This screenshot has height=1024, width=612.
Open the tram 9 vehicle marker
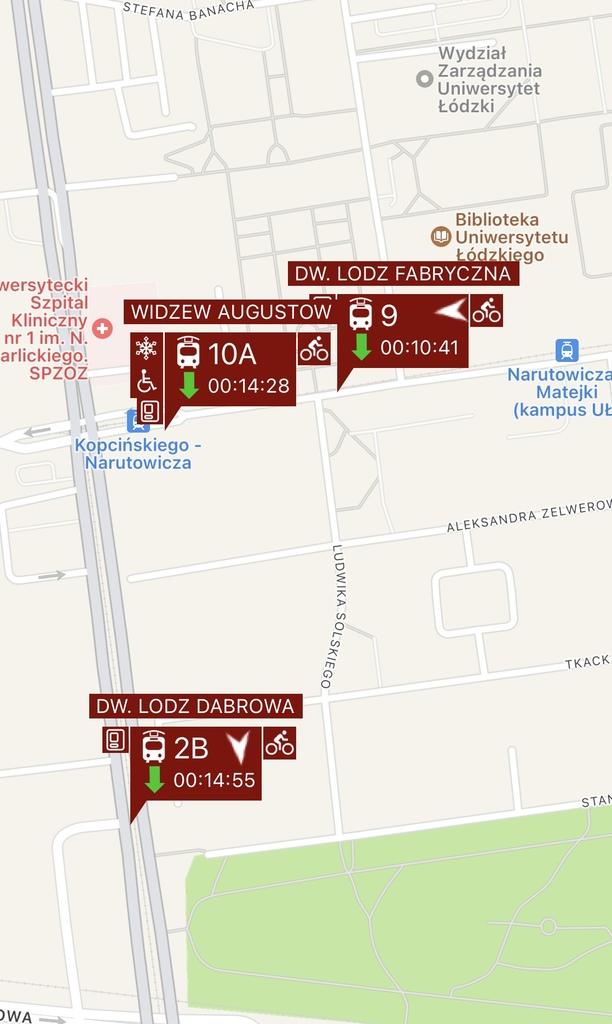coord(402,331)
